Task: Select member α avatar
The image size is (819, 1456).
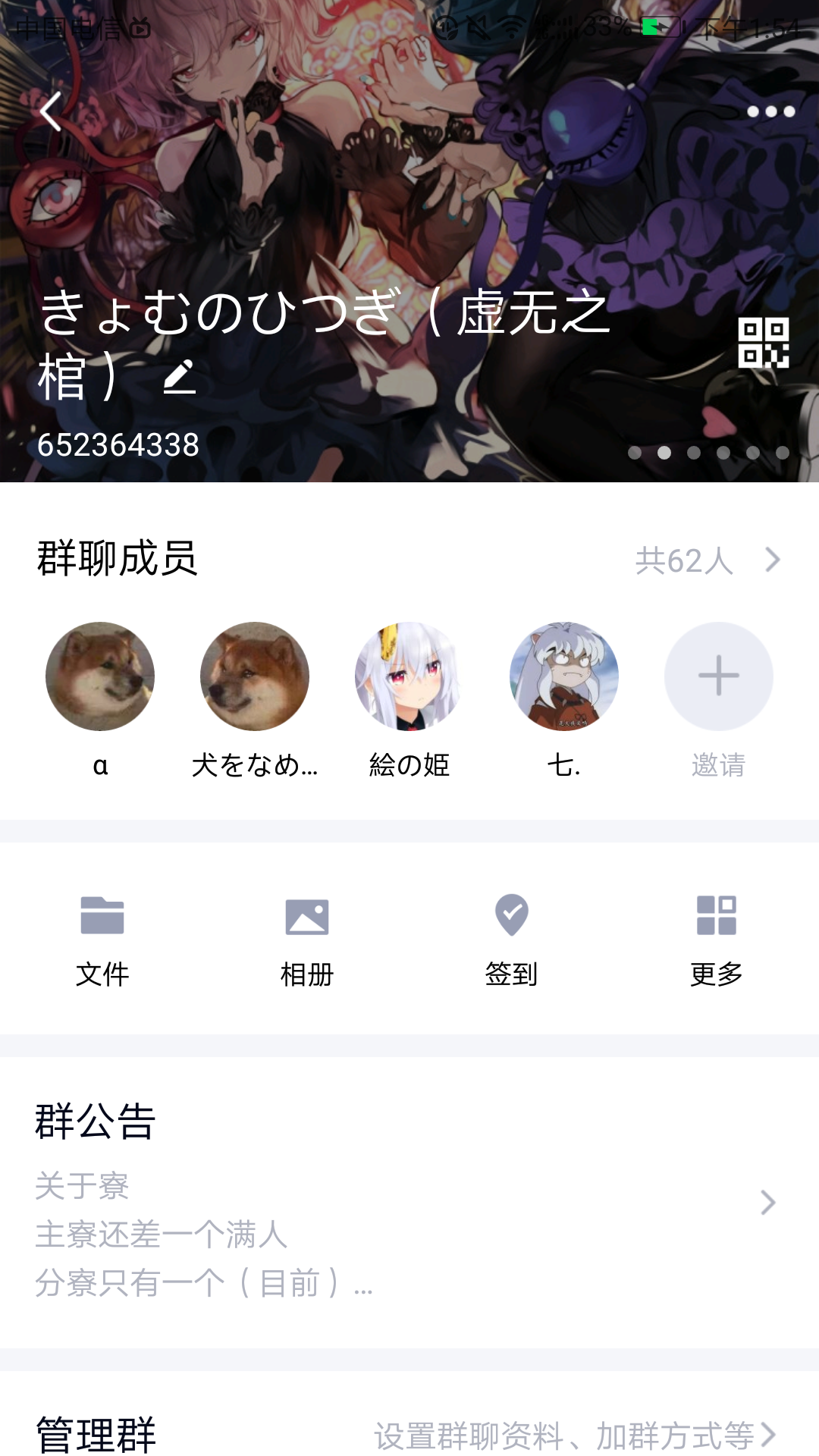Action: pos(102,676)
